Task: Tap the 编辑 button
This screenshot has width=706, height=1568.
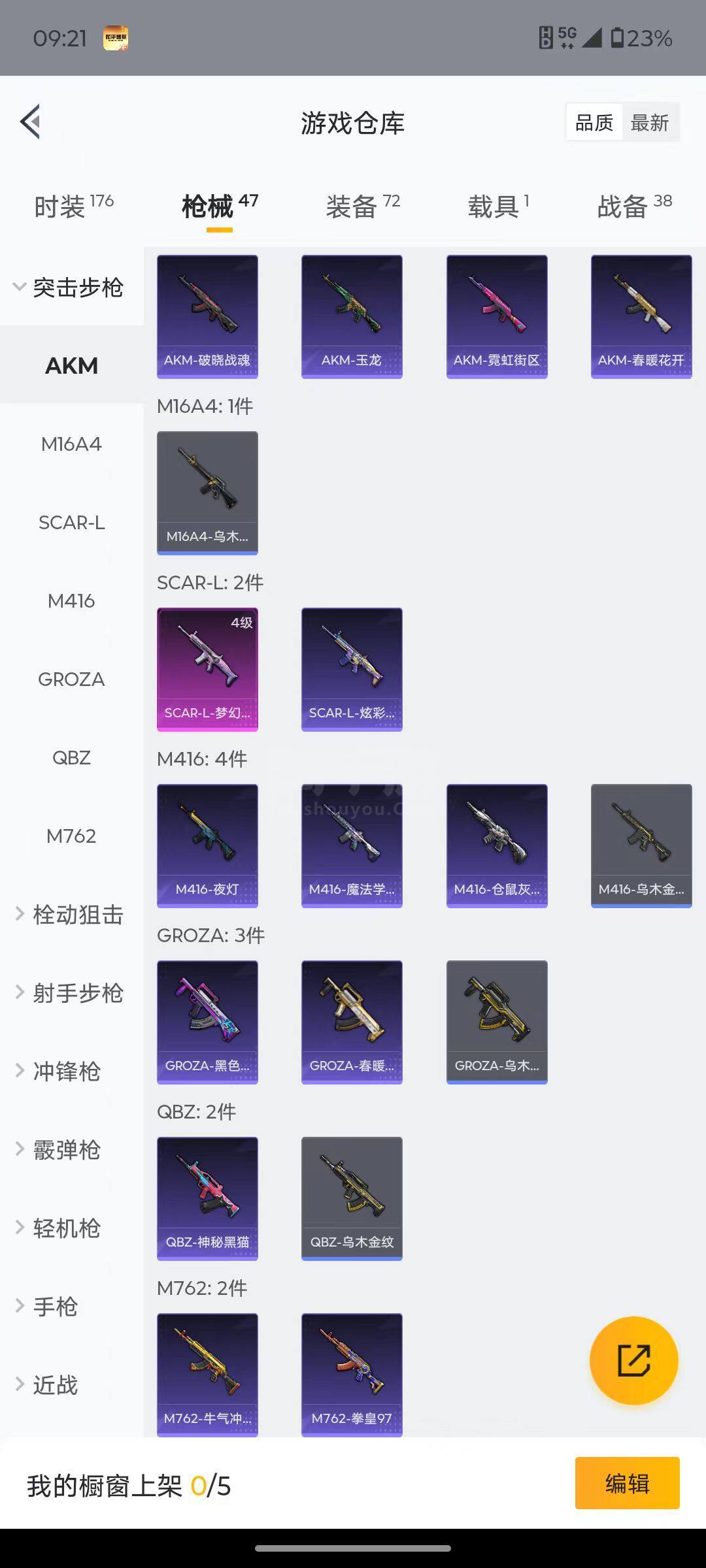Action: pos(627,1483)
